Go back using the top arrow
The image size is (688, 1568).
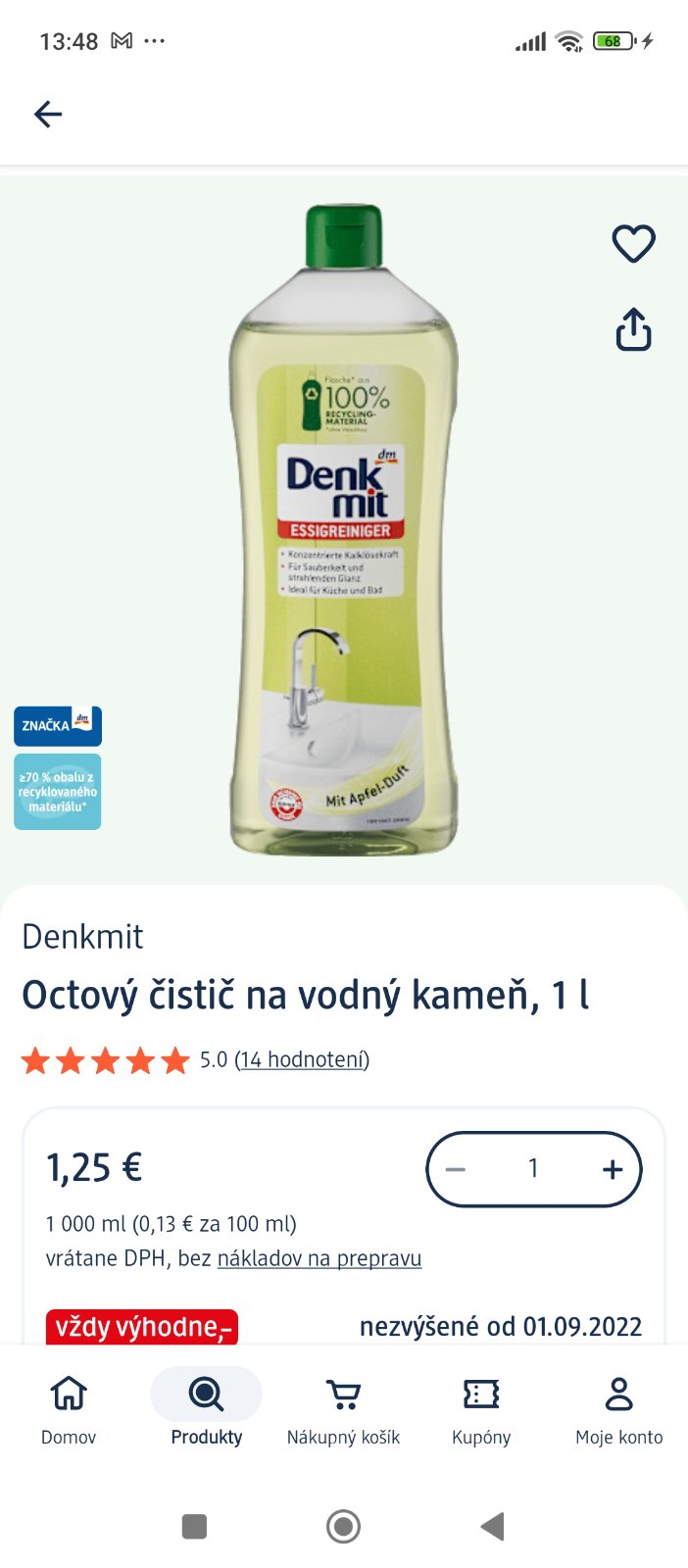point(47,115)
